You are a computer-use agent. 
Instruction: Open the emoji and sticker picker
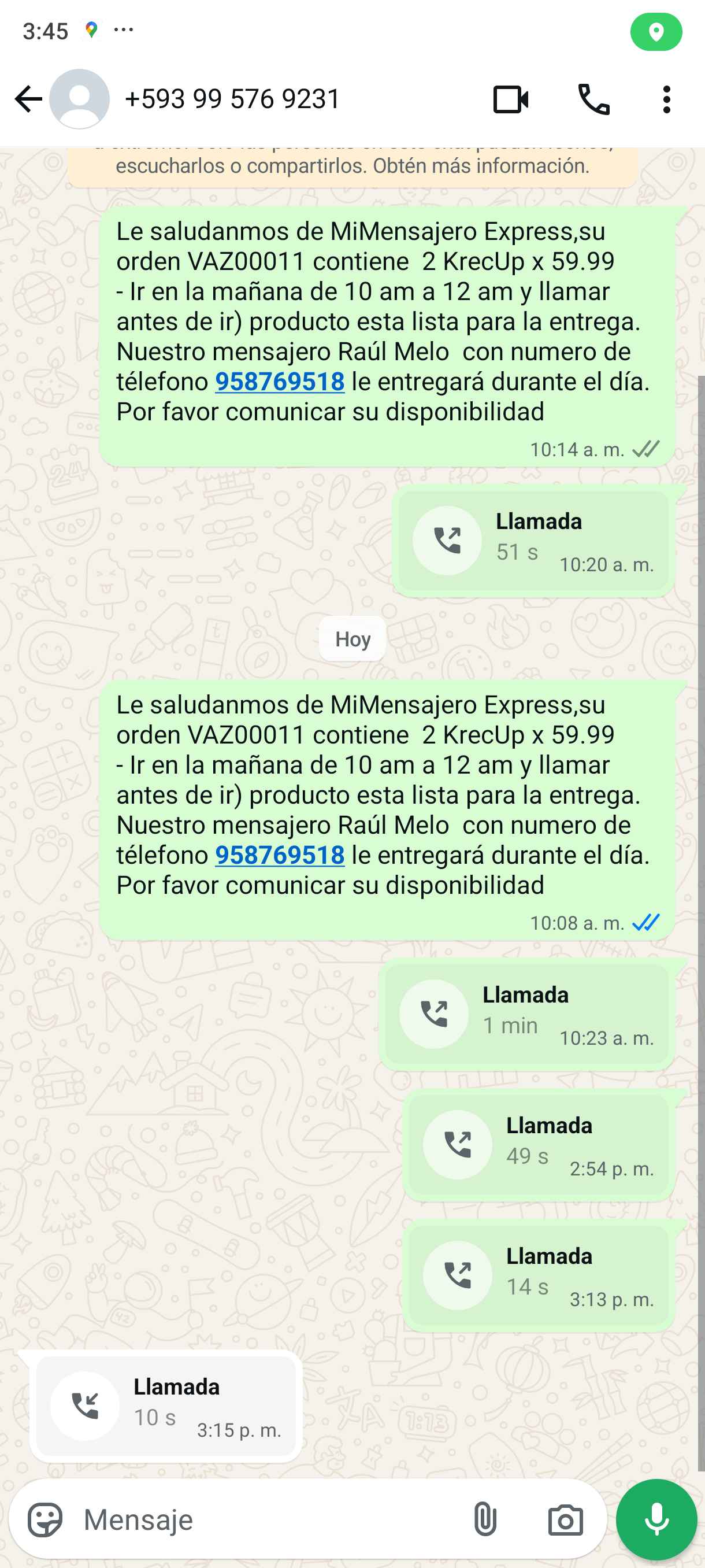click(45, 1520)
